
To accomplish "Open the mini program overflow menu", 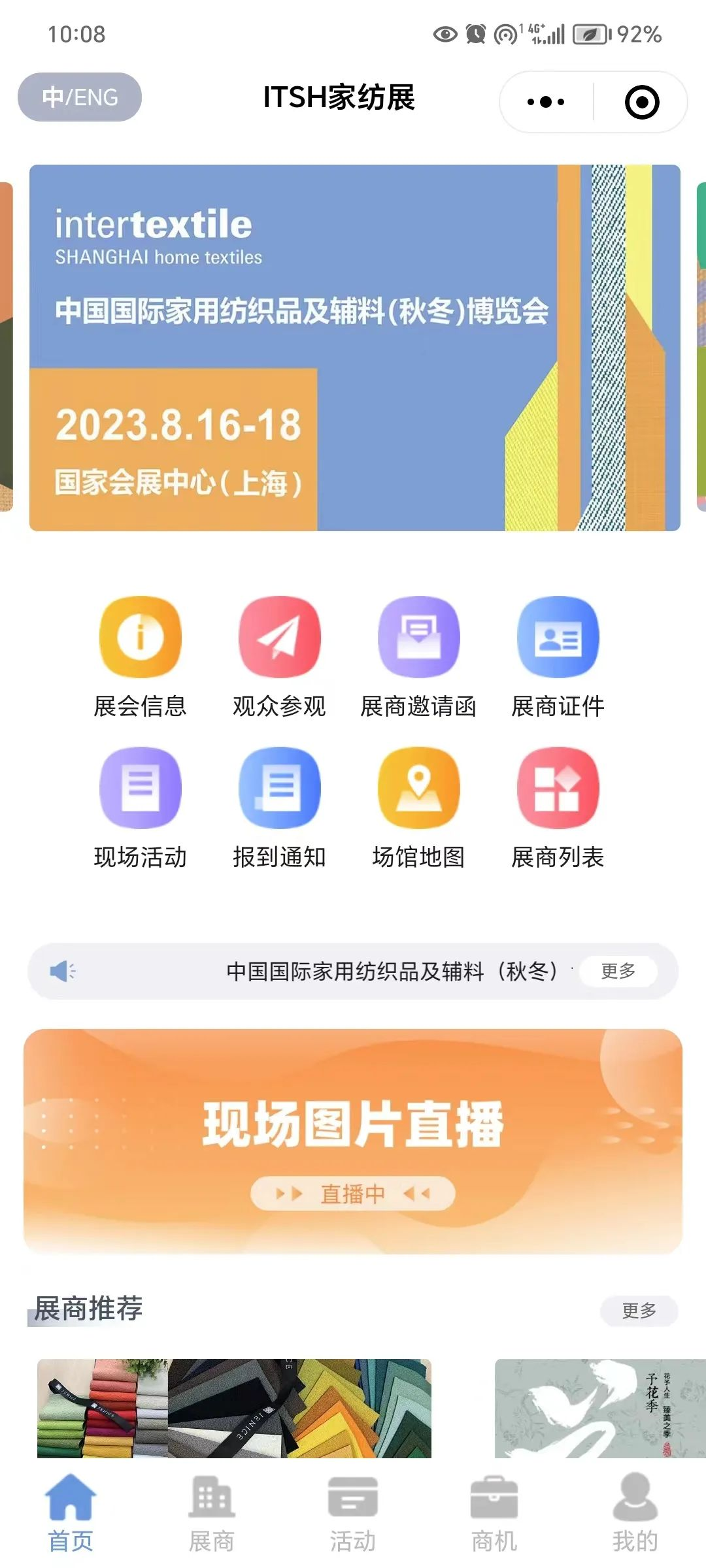I will click(546, 102).
